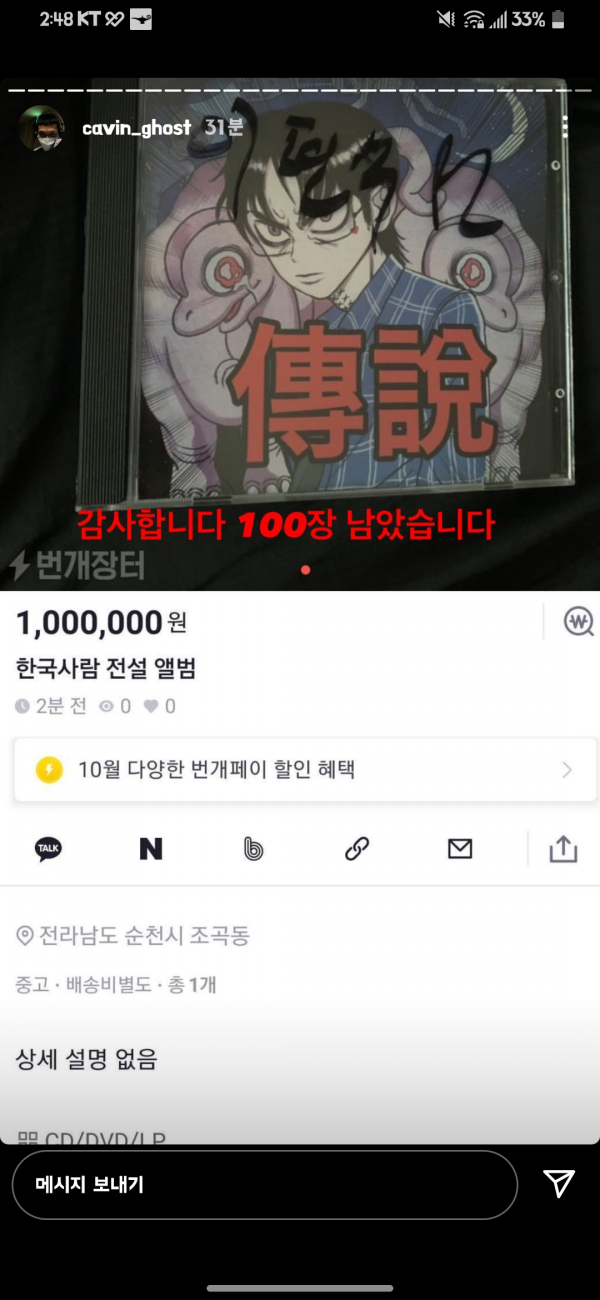The image size is (600, 1300).
Task: Share this story via paper plane icon
Action: coord(559,1184)
